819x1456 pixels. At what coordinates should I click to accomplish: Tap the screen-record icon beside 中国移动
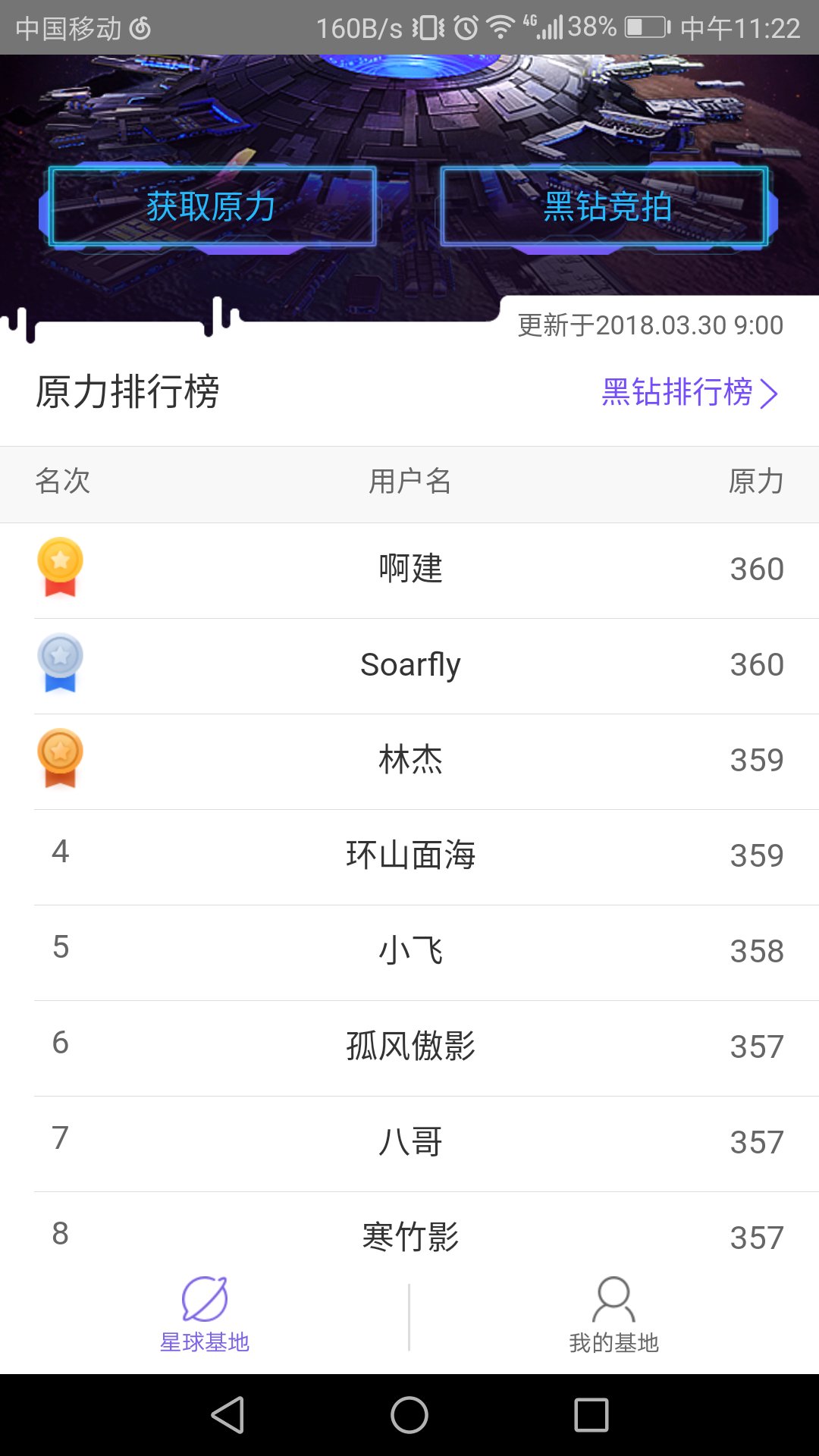[139, 25]
